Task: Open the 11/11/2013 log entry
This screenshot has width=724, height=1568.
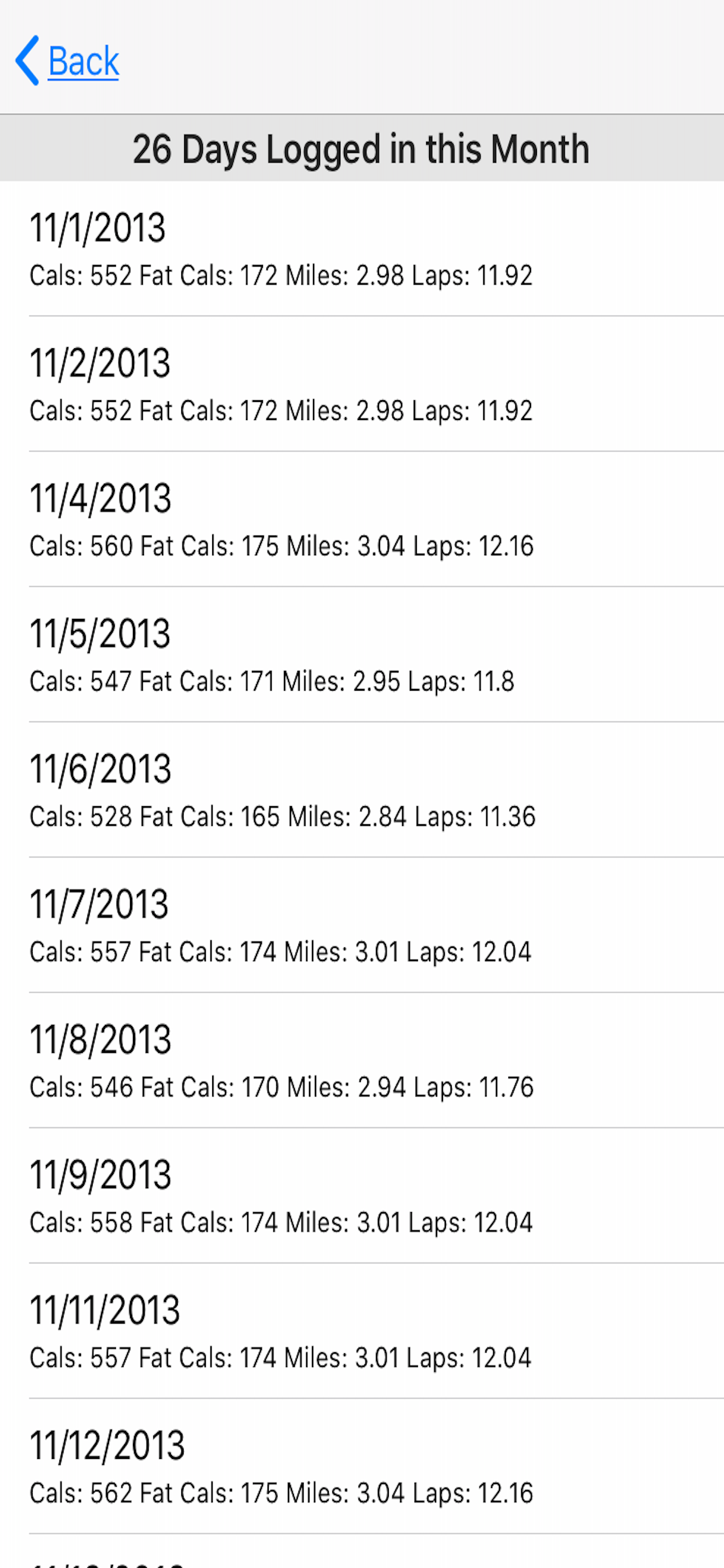Action: tap(362, 1331)
